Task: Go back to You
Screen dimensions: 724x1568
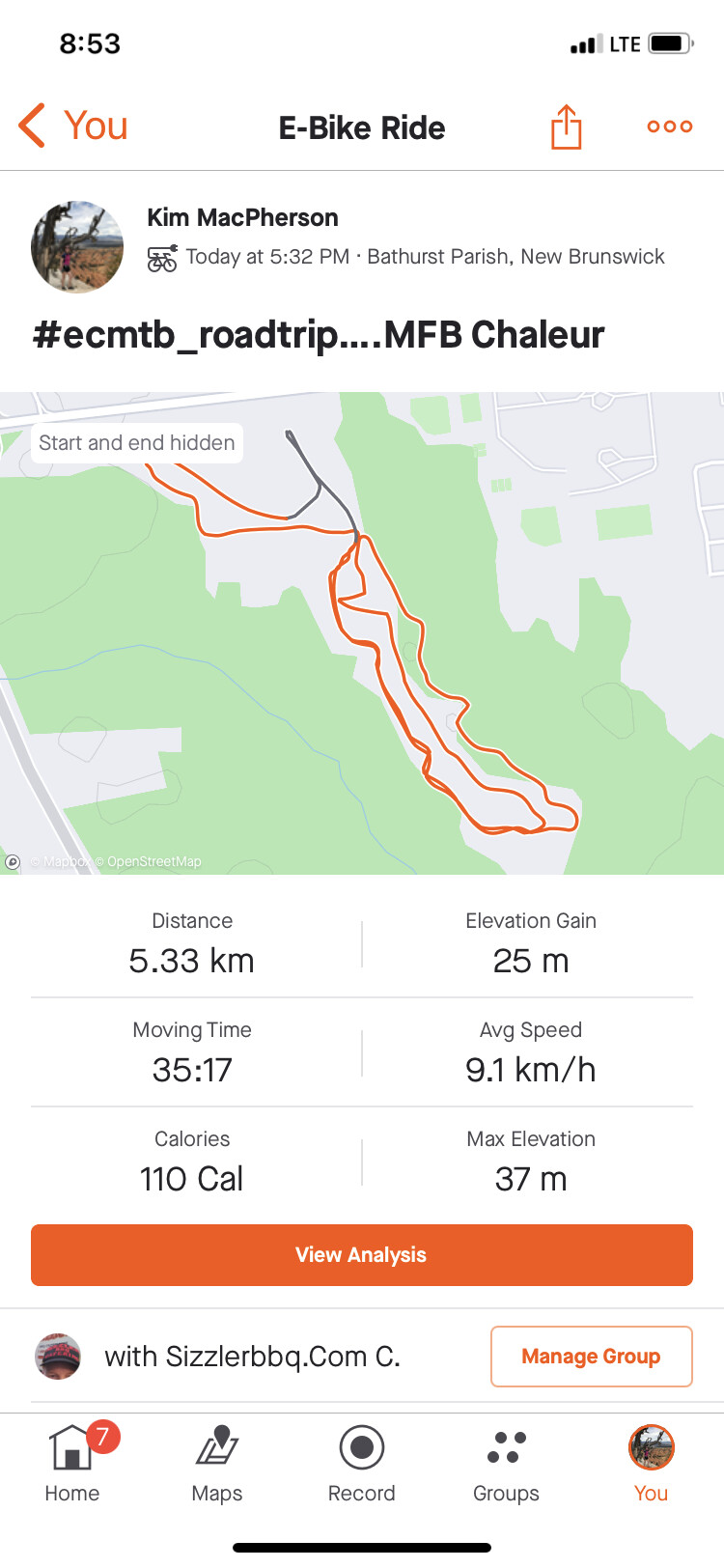Action: tap(73, 126)
